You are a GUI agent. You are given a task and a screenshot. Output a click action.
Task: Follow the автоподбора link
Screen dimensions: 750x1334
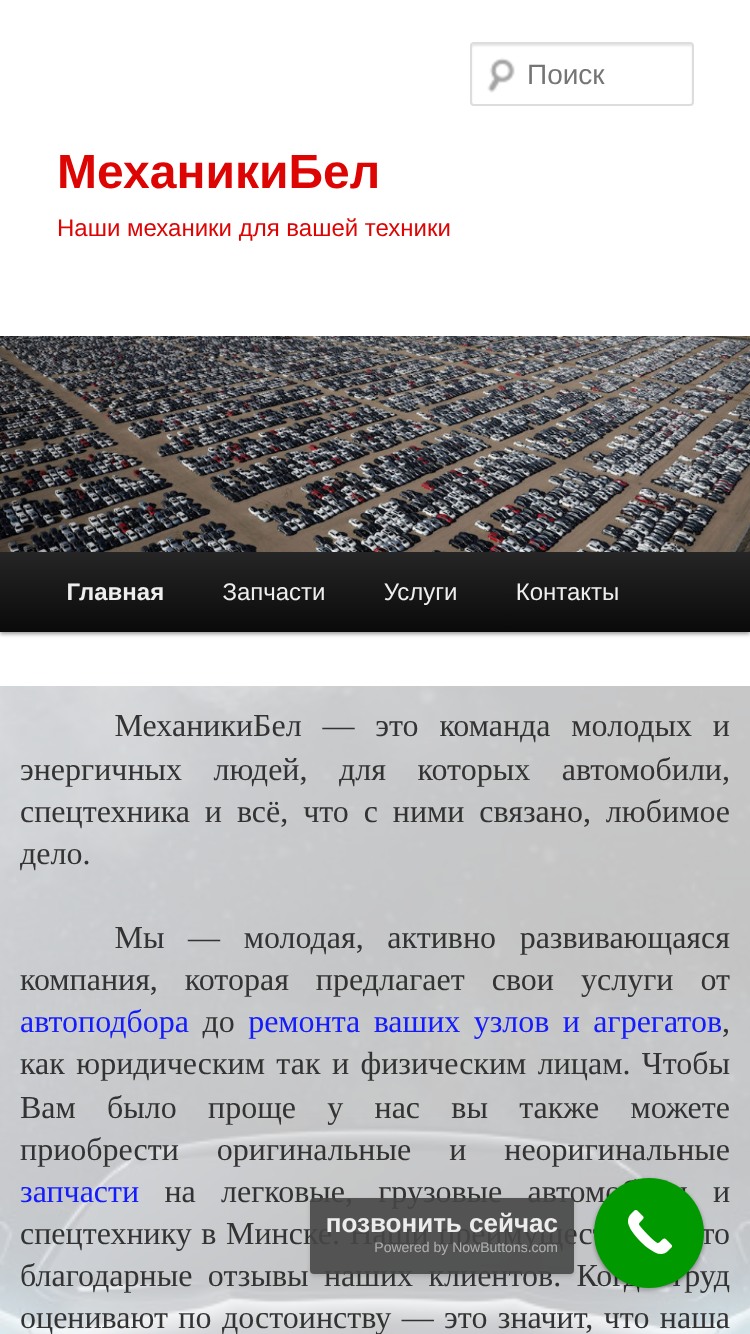tap(104, 1022)
